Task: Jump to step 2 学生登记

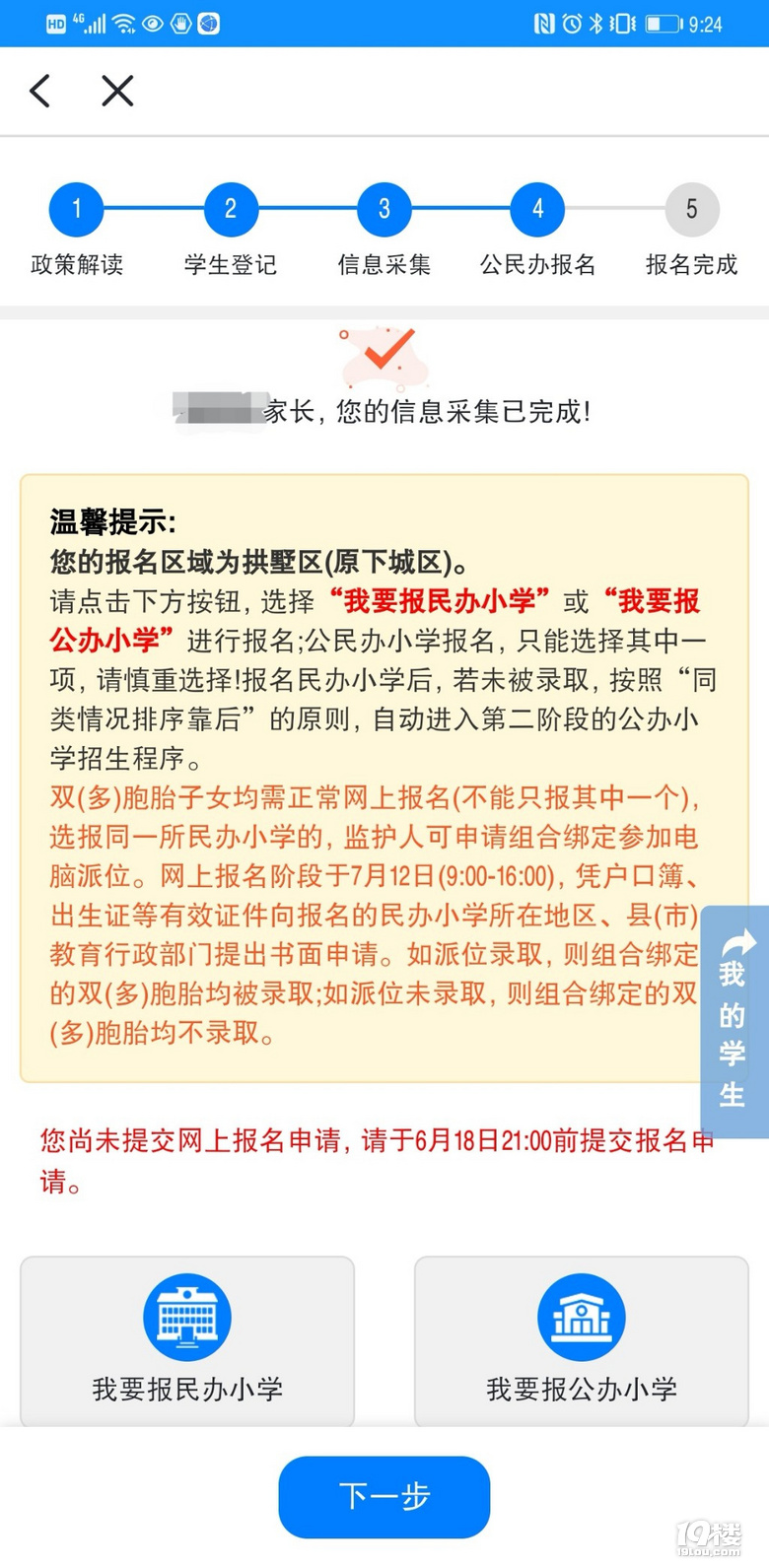Action: click(x=231, y=209)
